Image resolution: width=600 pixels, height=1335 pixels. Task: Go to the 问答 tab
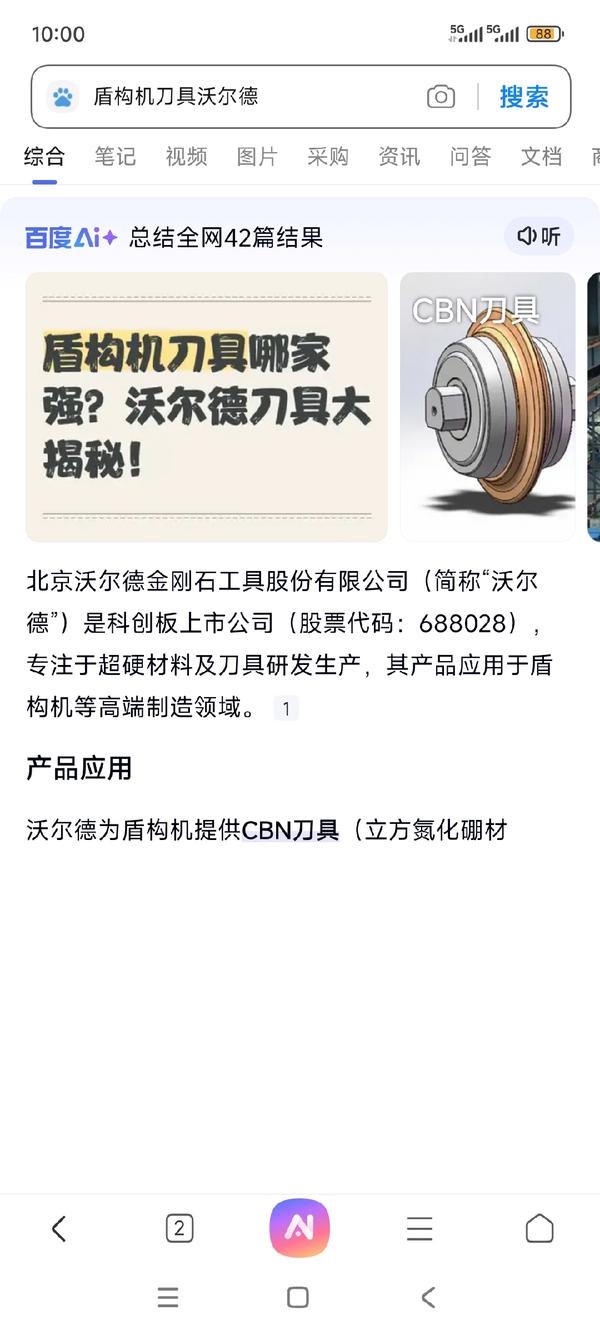coord(470,157)
